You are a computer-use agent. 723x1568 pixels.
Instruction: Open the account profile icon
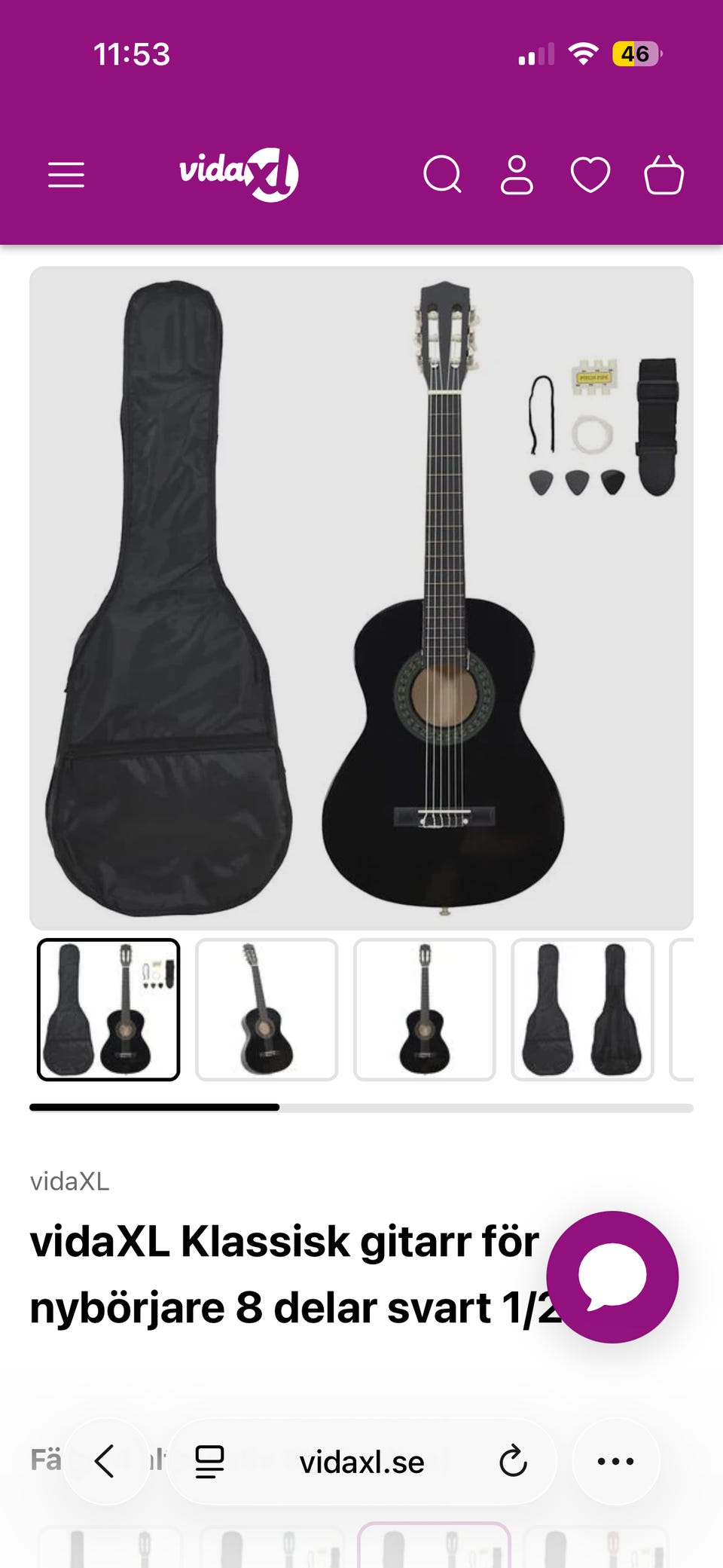517,175
